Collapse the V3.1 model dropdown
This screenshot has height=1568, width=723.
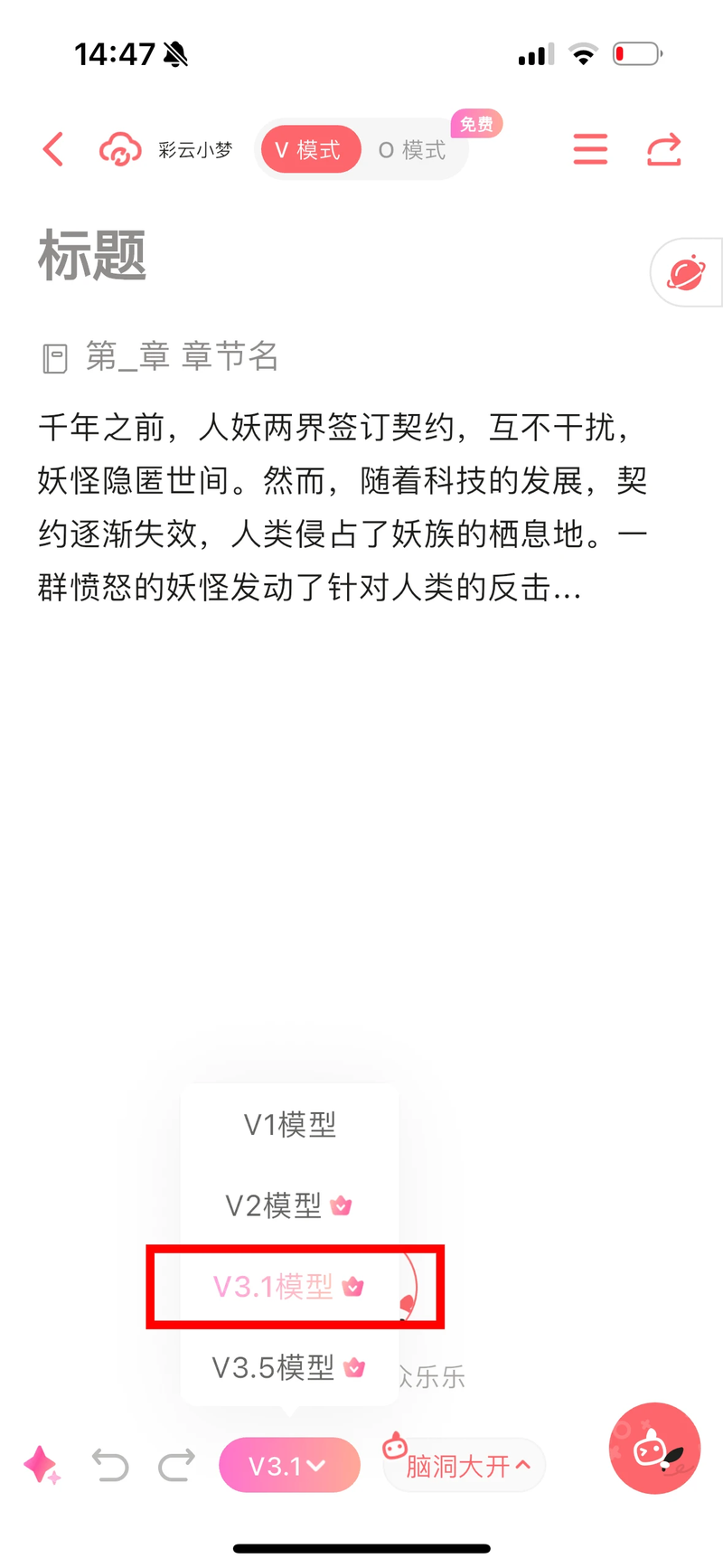pyautogui.click(x=289, y=1465)
